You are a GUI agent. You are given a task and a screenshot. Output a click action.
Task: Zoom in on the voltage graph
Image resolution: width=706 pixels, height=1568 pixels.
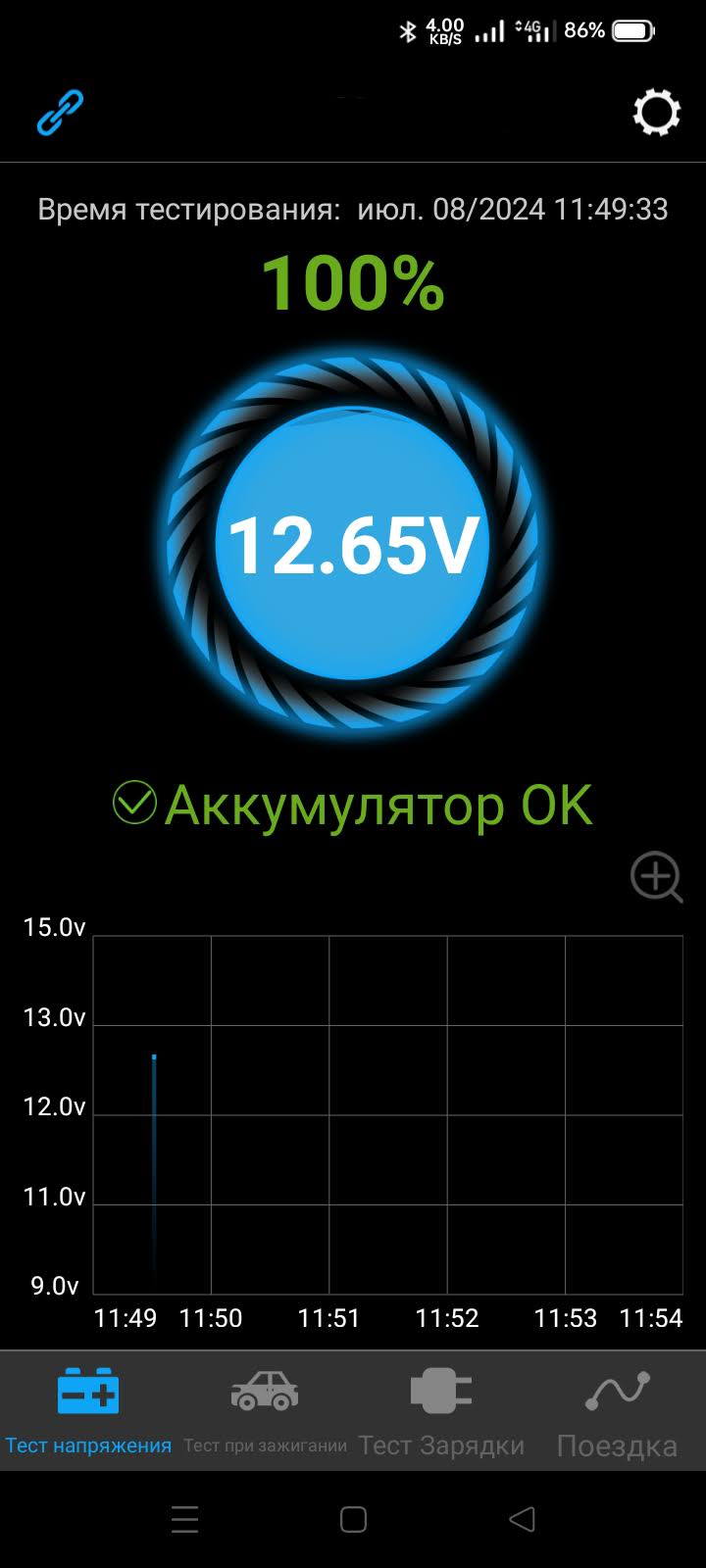(656, 877)
